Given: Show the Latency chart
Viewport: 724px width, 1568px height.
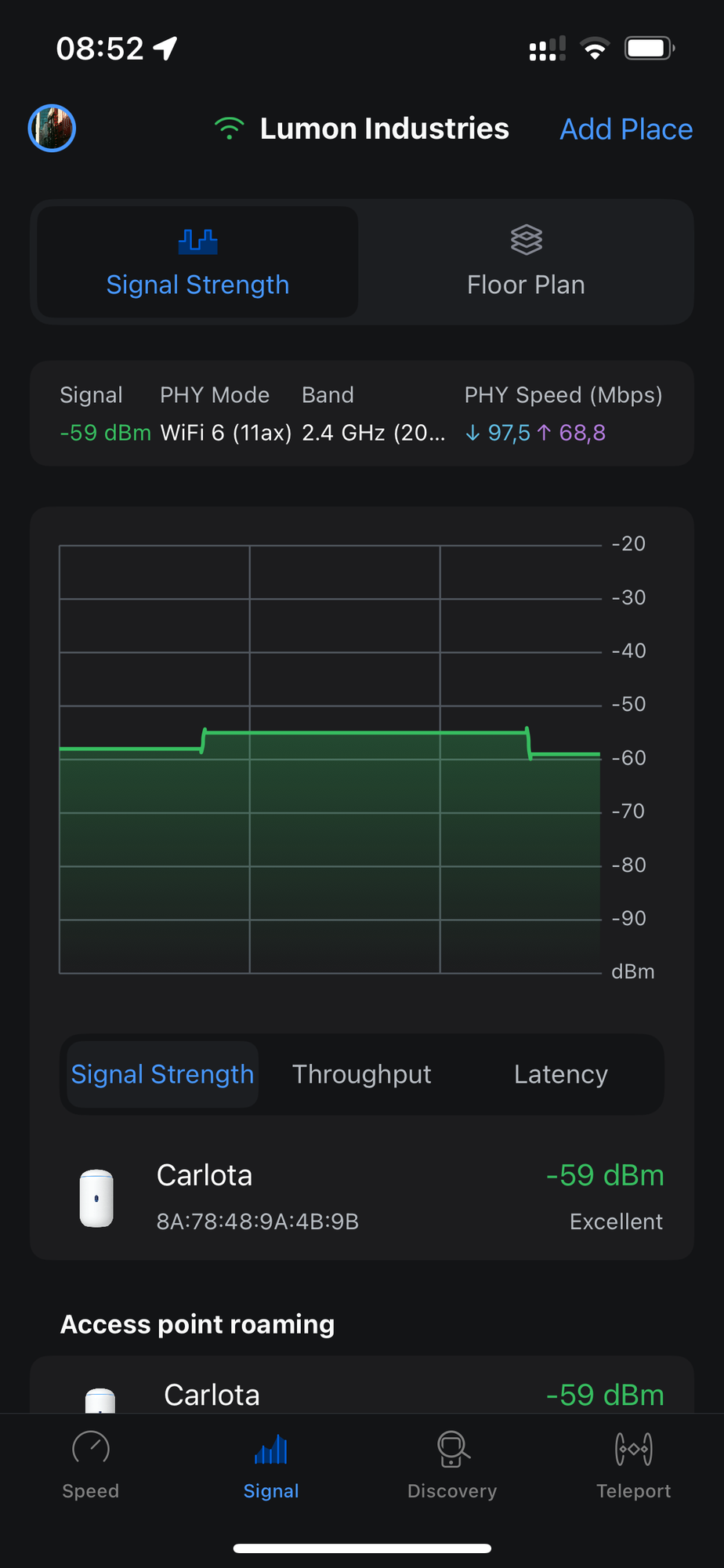Looking at the screenshot, I should click(x=560, y=1074).
